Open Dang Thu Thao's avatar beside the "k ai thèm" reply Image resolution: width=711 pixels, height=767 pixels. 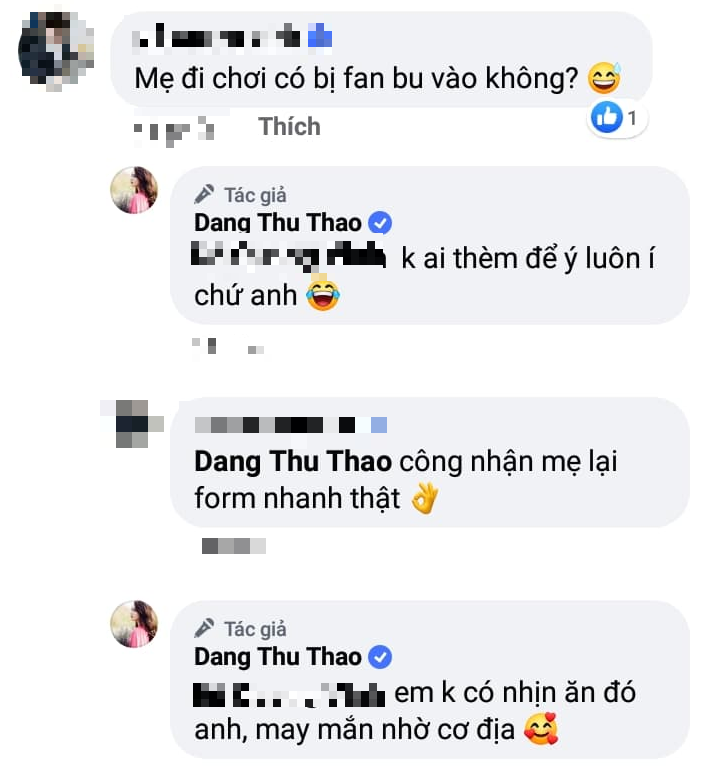coord(134,190)
